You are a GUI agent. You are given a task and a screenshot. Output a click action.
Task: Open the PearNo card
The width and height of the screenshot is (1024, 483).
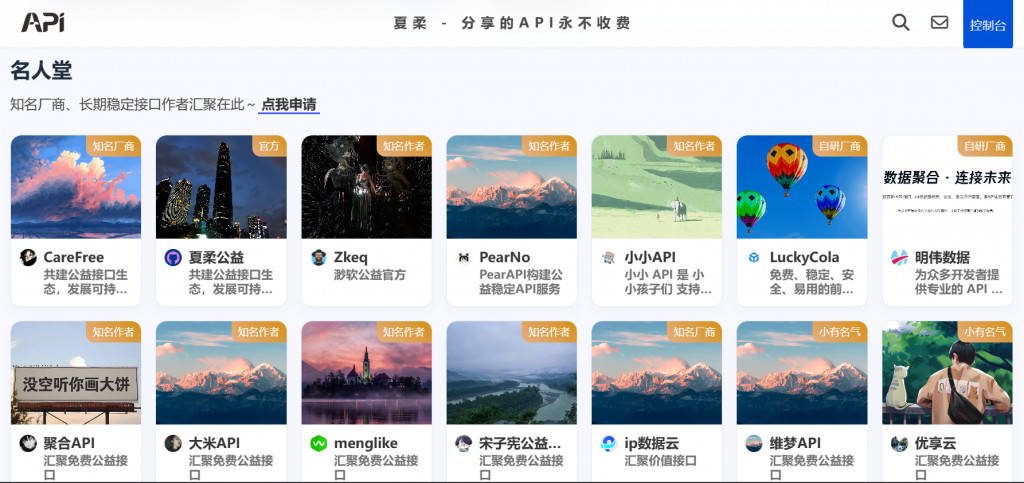pos(511,220)
